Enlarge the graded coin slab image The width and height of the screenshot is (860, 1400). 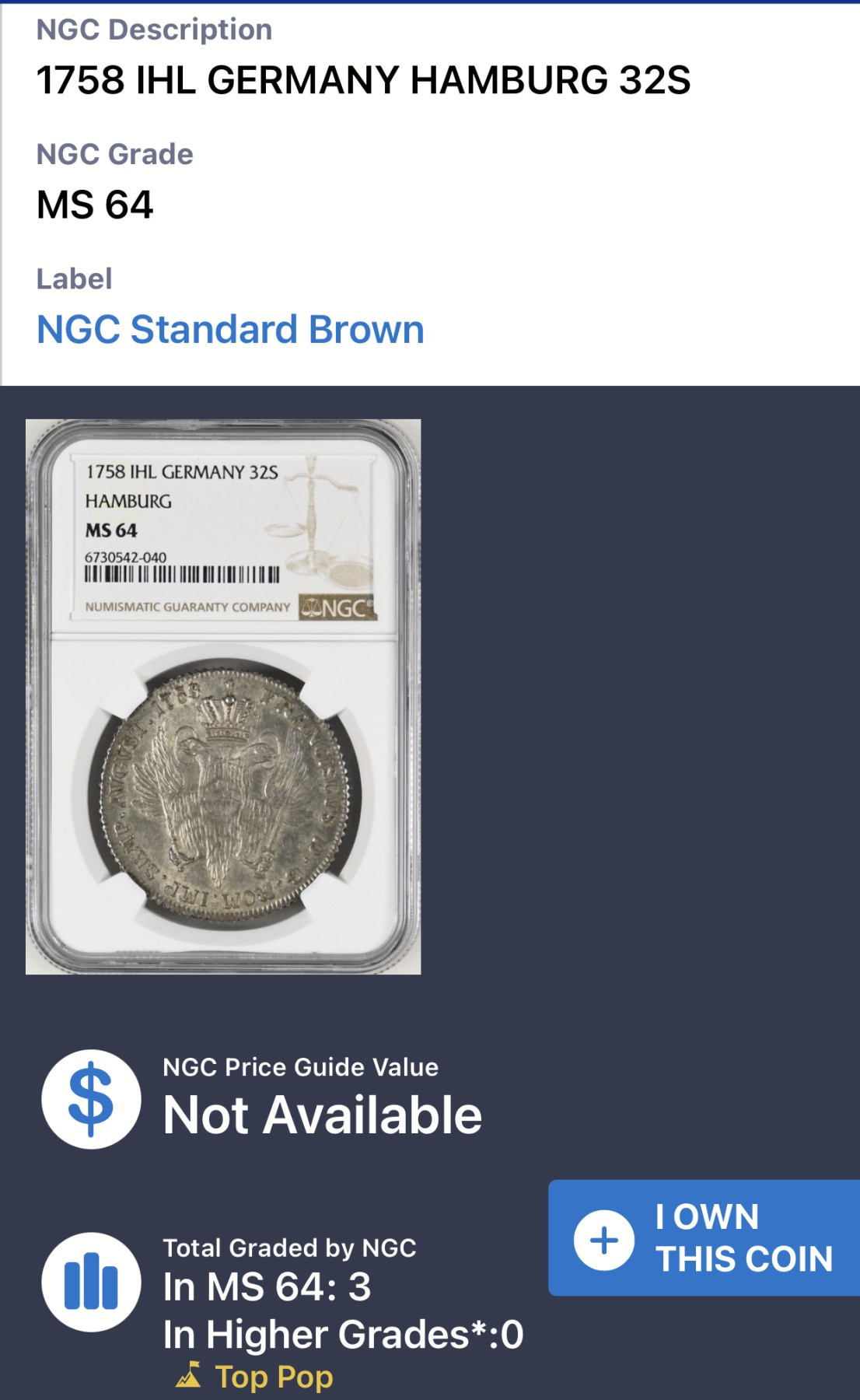223,696
